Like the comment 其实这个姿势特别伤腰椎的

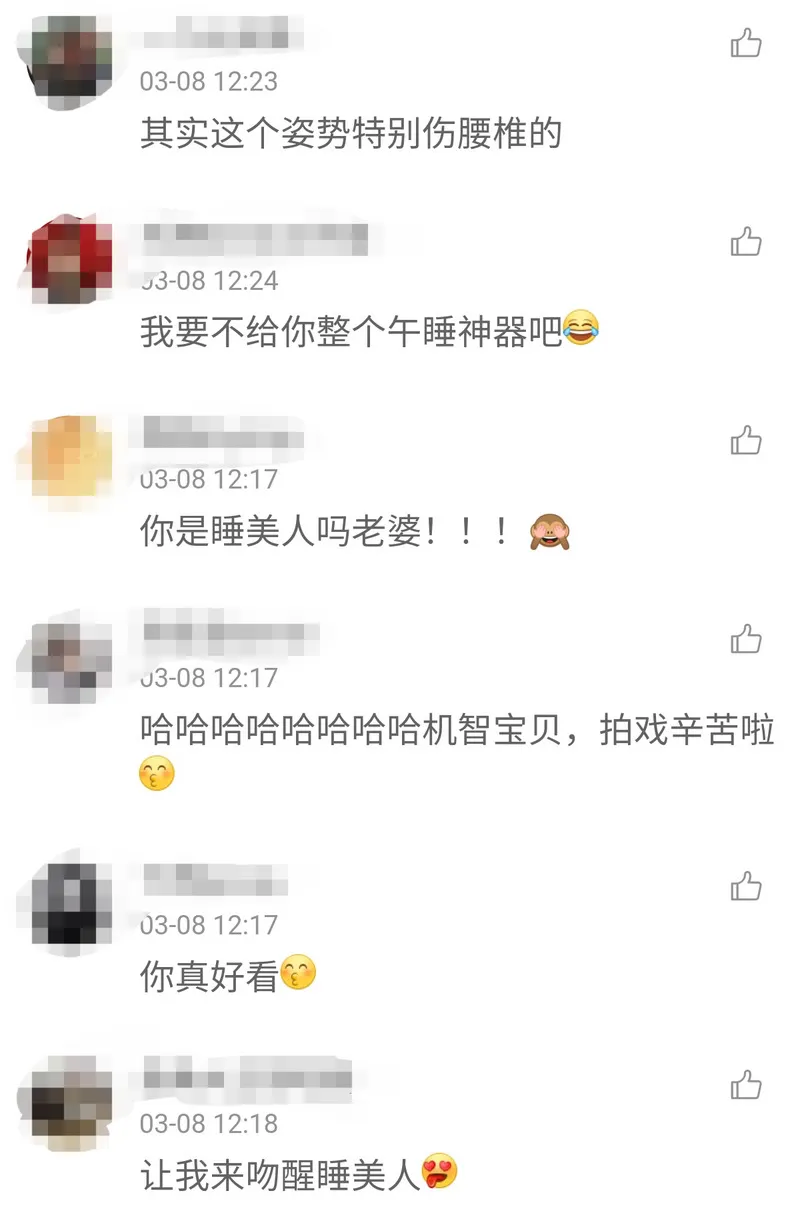pyautogui.click(x=746, y=43)
